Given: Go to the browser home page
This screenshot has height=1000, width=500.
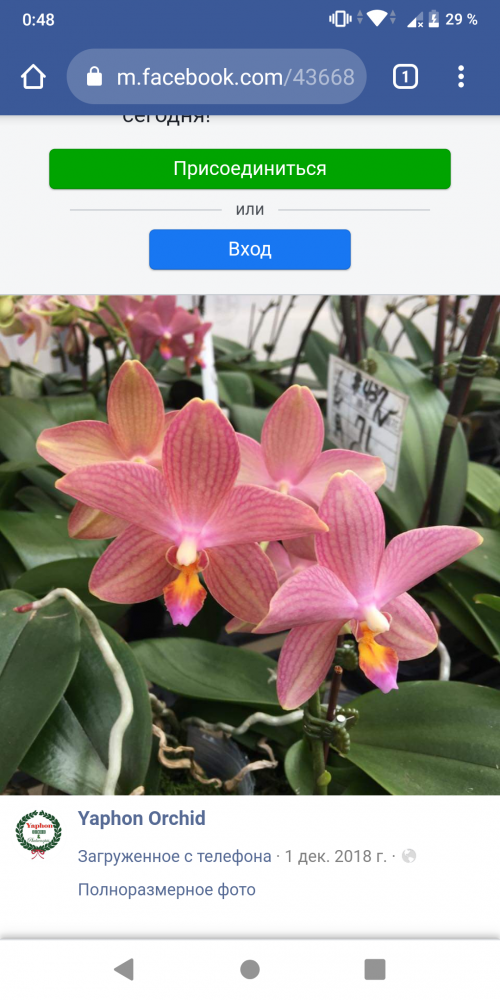Looking at the screenshot, I should (33, 77).
